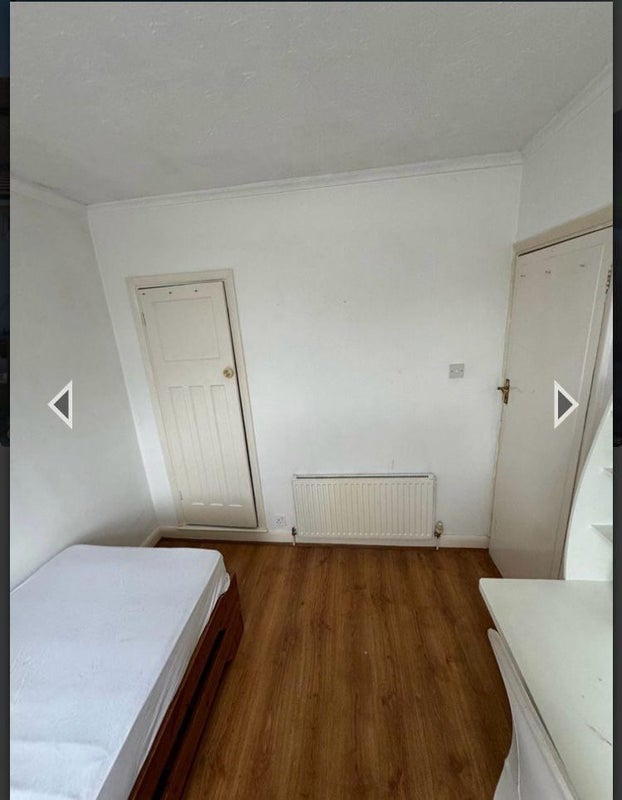Viewport: 622px width, 800px height.
Task: Go to the previous photo
Action: (61, 404)
